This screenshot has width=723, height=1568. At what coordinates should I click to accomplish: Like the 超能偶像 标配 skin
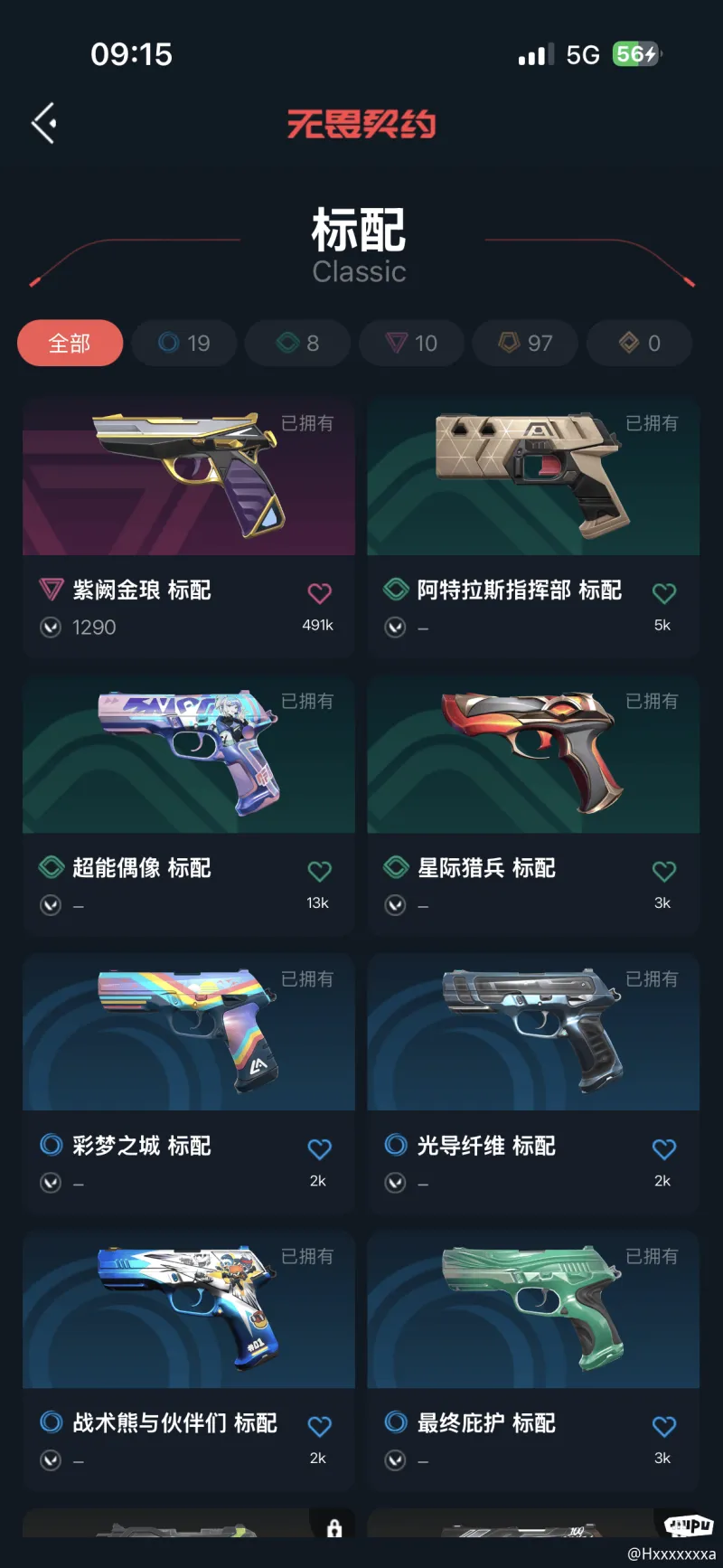pyautogui.click(x=319, y=871)
